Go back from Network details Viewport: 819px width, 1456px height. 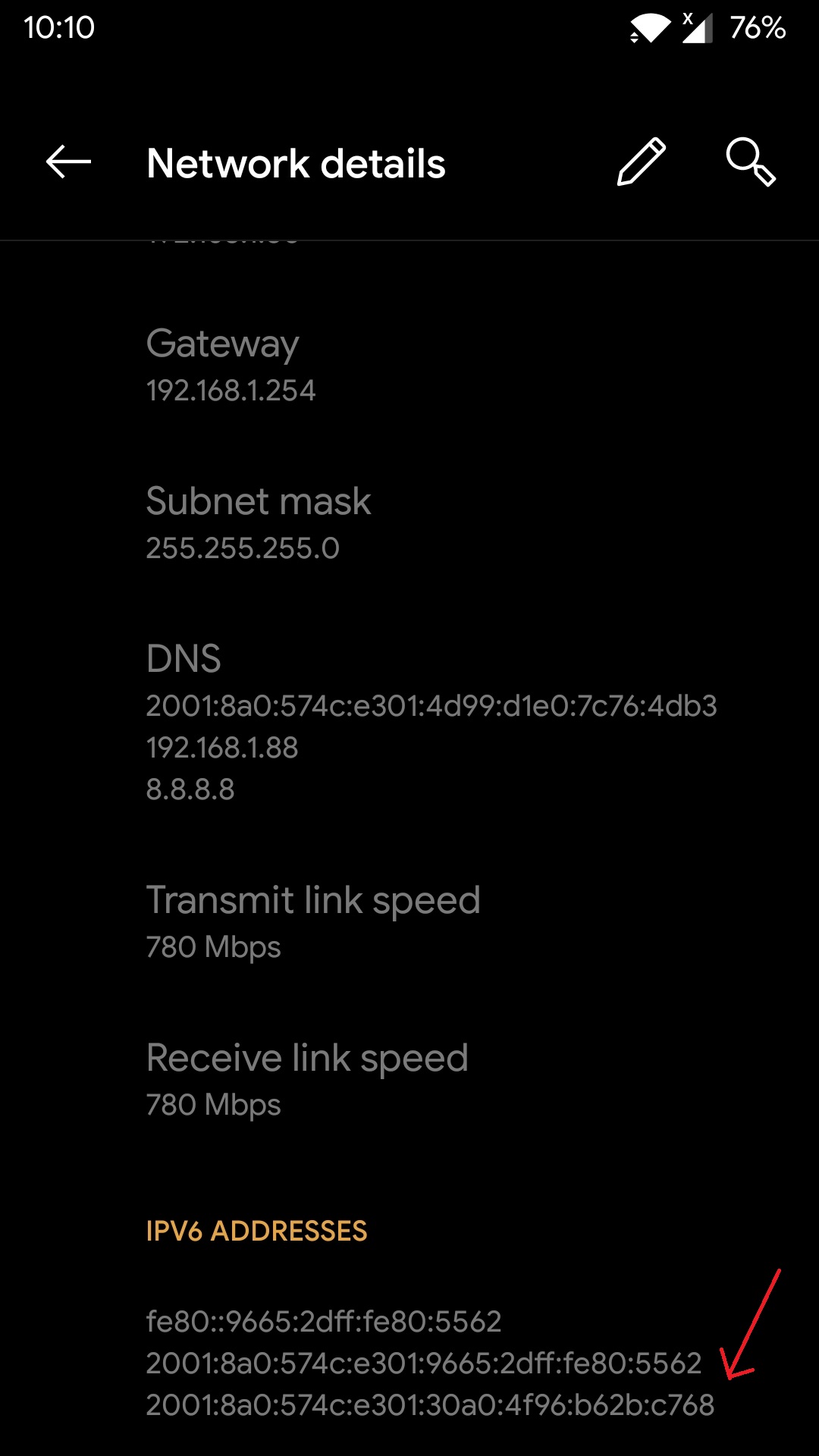pyautogui.click(x=68, y=162)
